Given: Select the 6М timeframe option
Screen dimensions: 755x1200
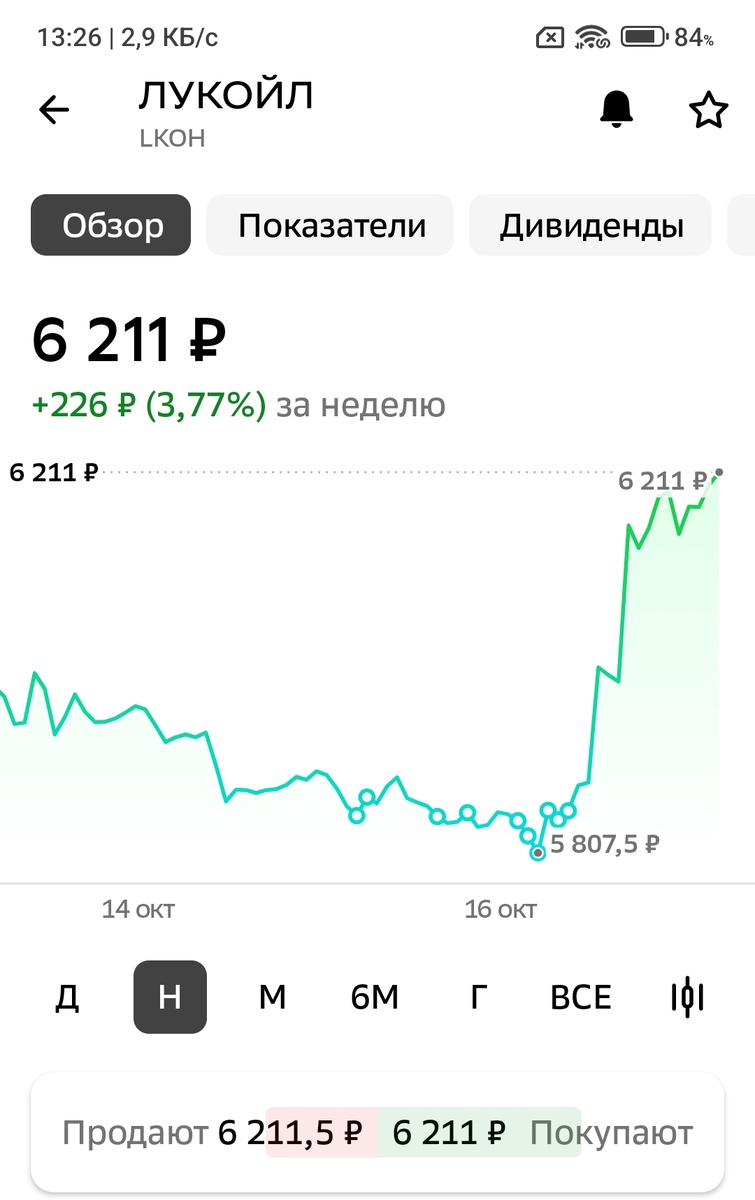Looking at the screenshot, I should coord(375,996).
